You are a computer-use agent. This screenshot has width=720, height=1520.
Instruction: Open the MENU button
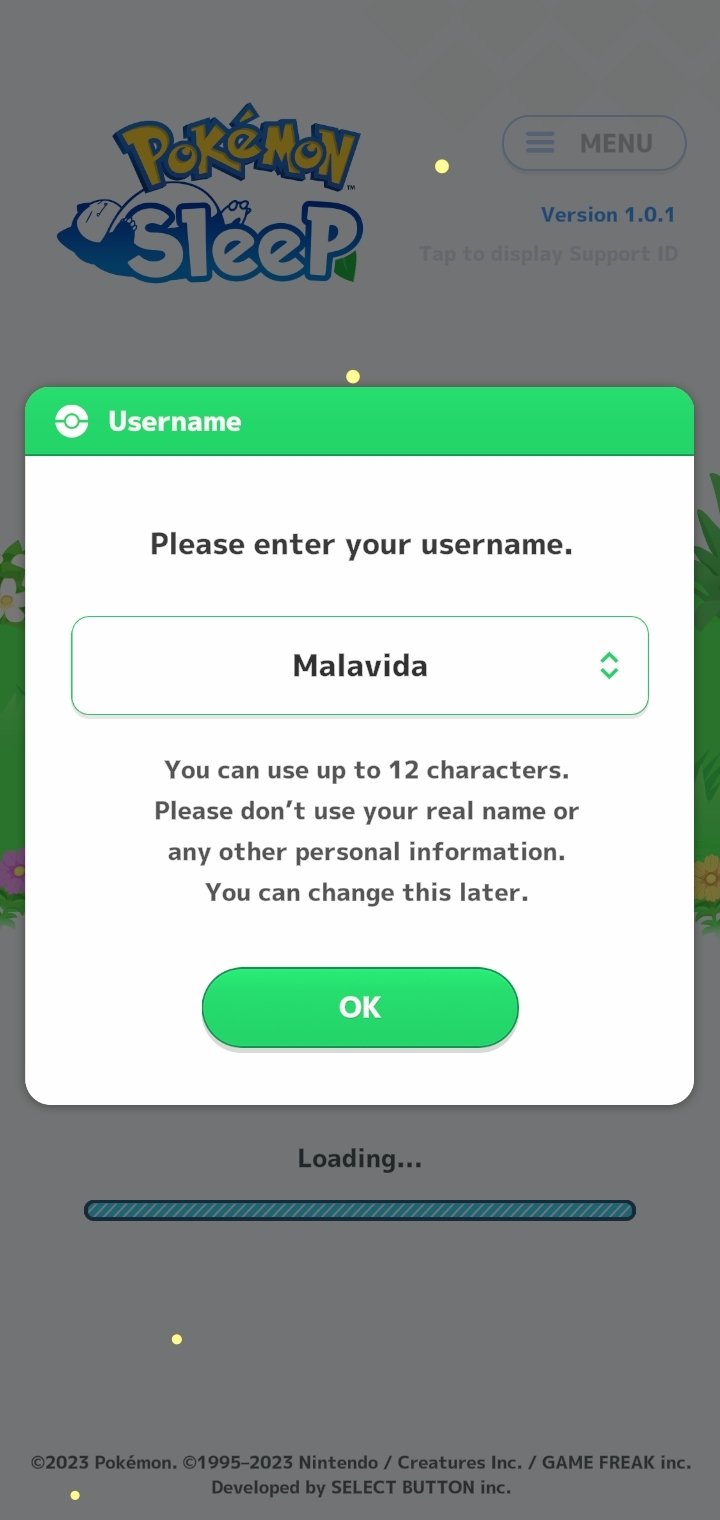594,143
